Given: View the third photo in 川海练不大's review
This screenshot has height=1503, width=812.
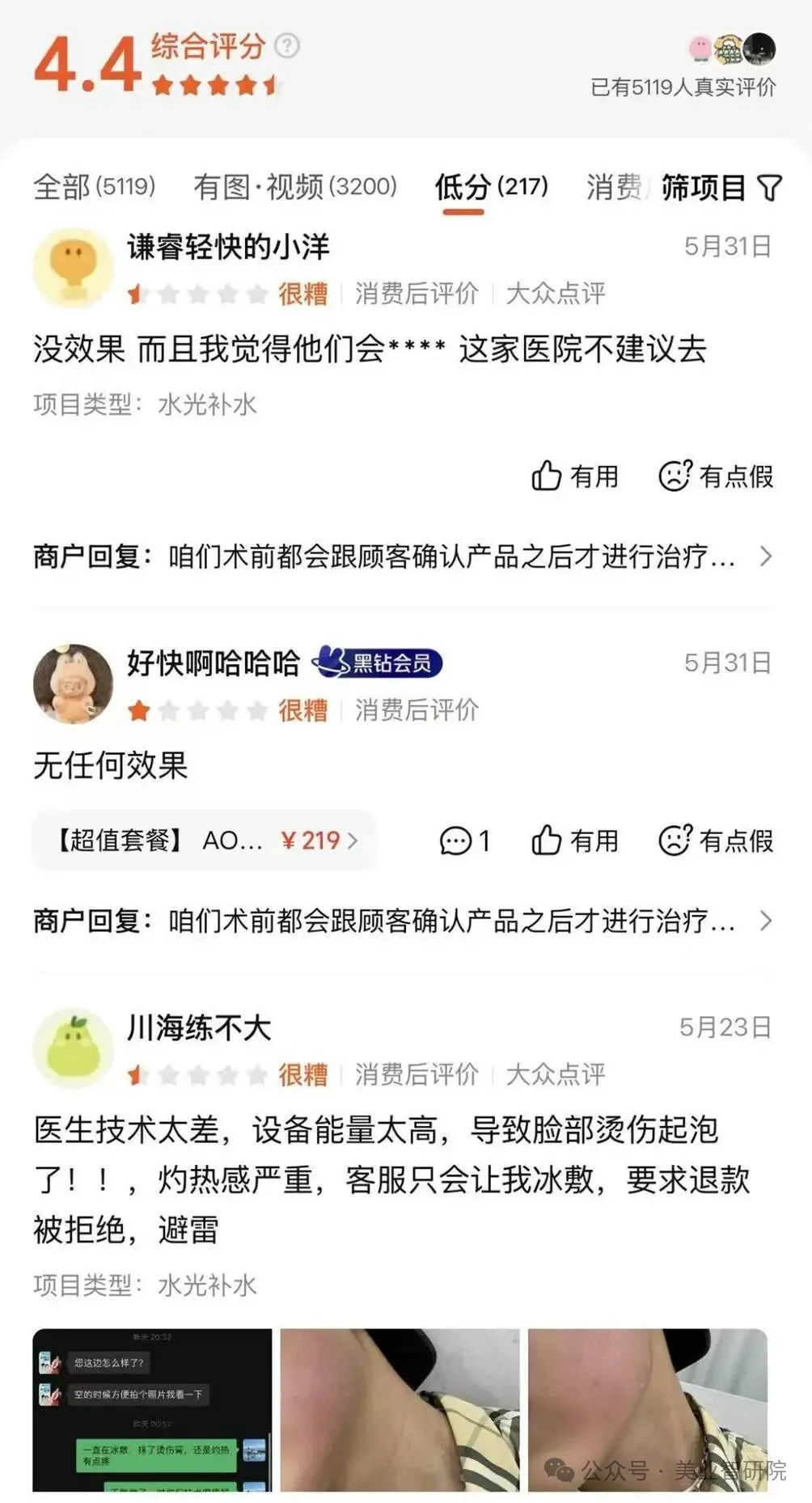Looking at the screenshot, I should pyautogui.click(x=647, y=1410).
